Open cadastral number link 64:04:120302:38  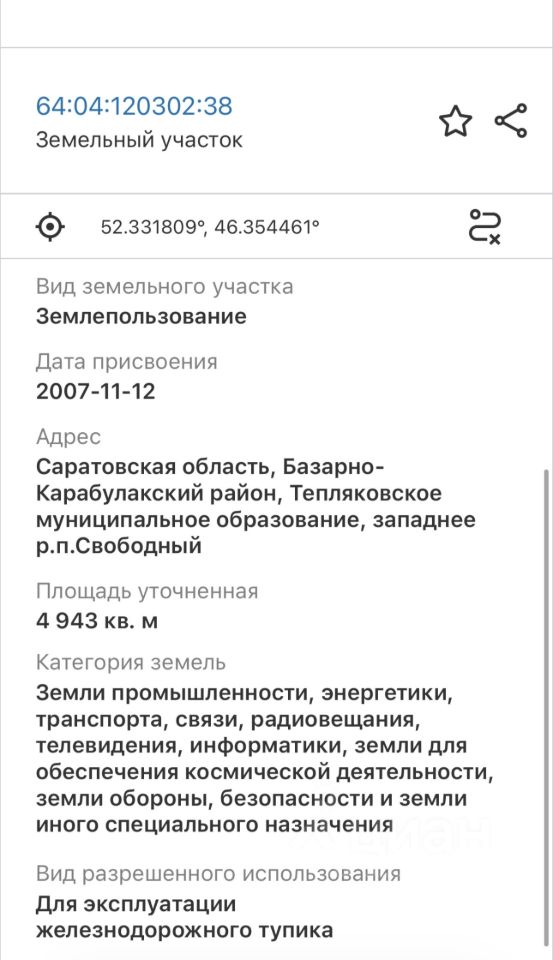[134, 106]
